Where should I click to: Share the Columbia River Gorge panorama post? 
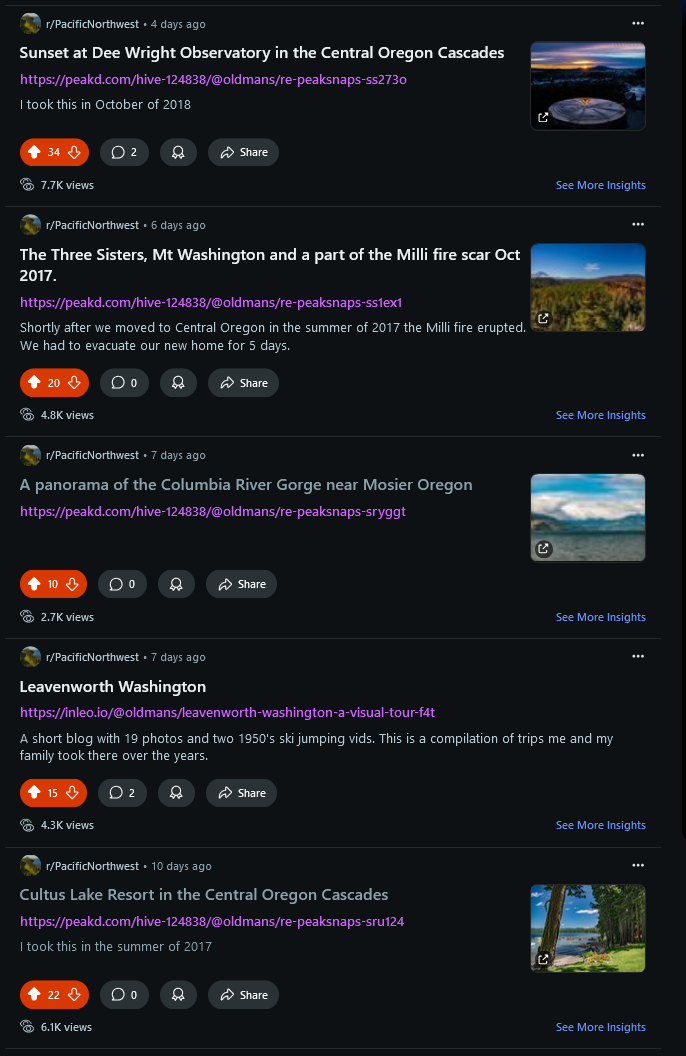(241, 584)
